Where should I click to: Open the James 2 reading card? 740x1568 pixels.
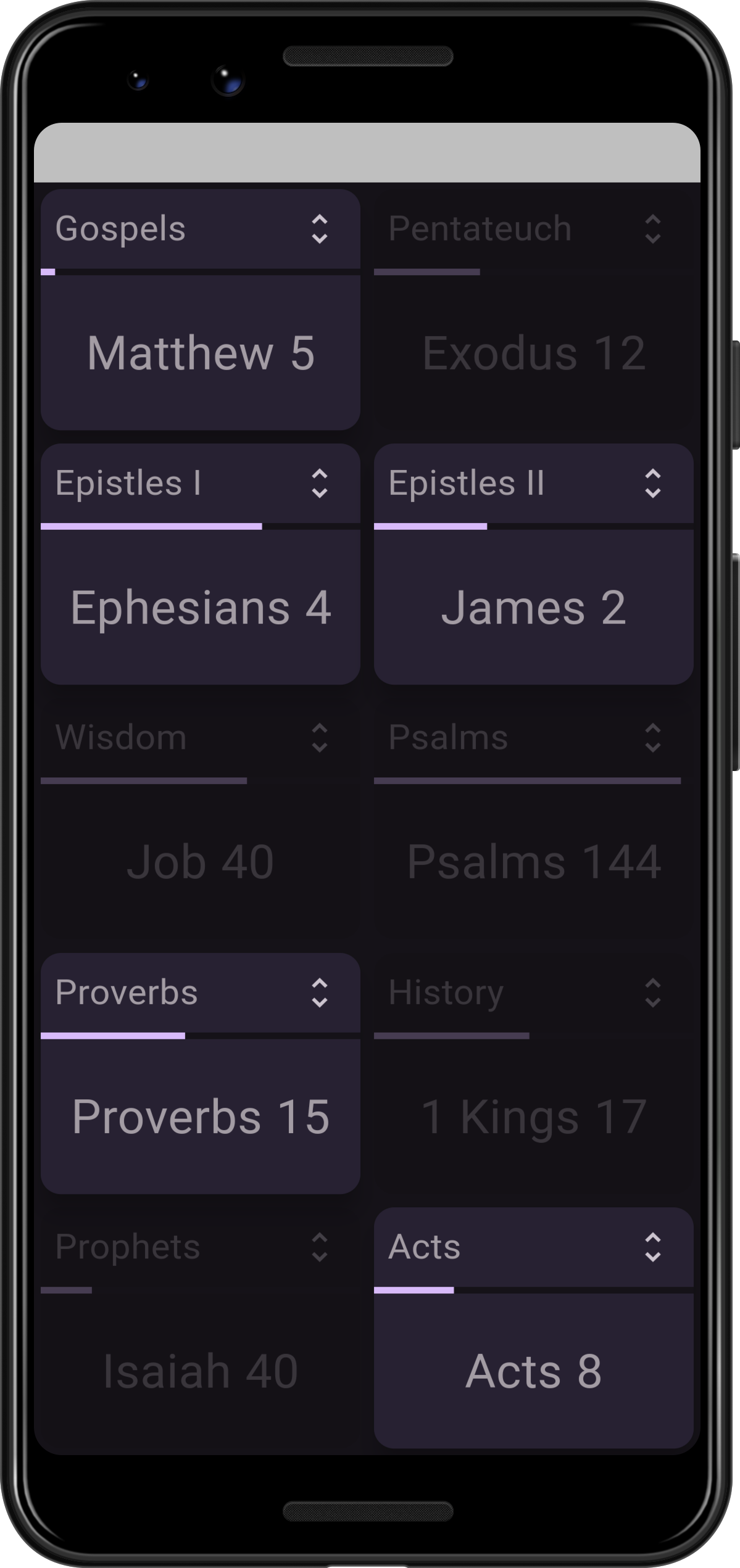coord(534,607)
